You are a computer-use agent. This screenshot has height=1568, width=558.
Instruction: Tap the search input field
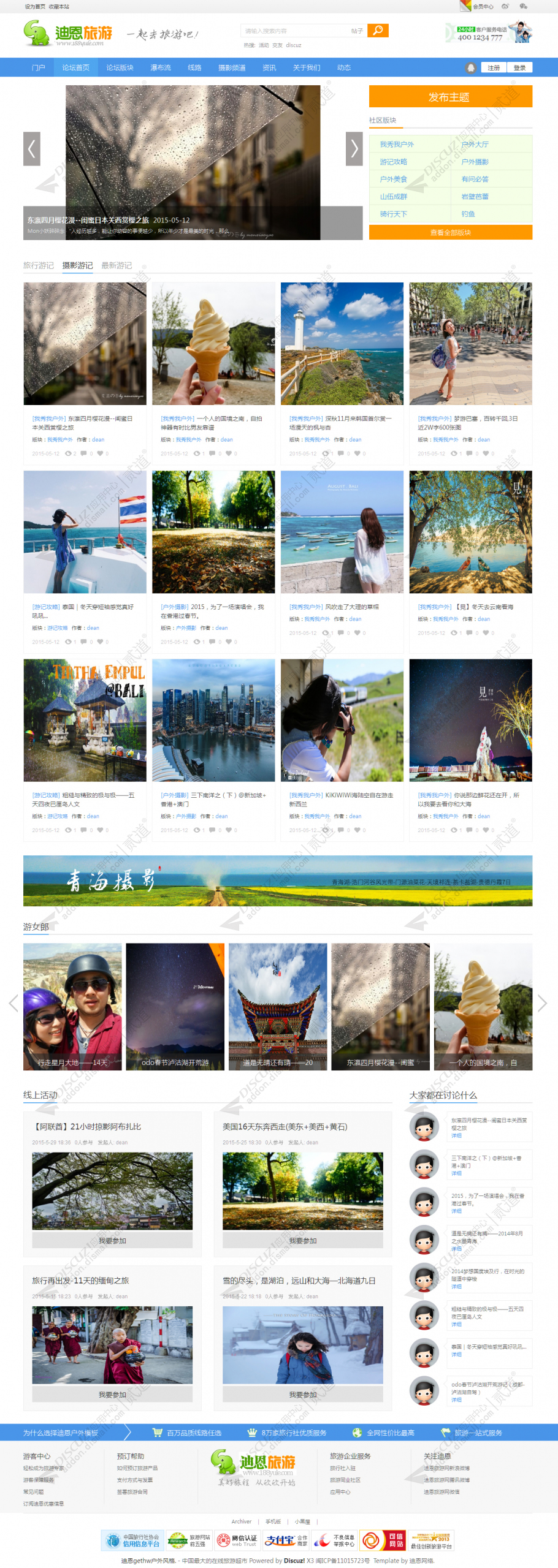point(294,31)
